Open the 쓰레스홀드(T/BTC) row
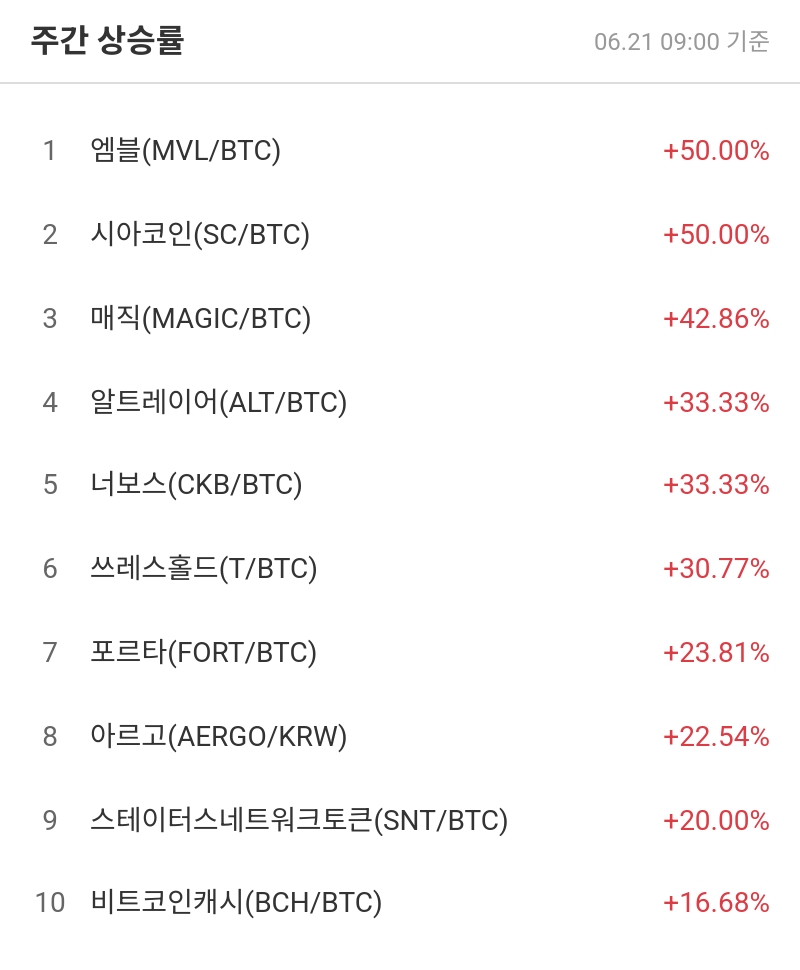Viewport: 800px width, 970px height. point(203,569)
